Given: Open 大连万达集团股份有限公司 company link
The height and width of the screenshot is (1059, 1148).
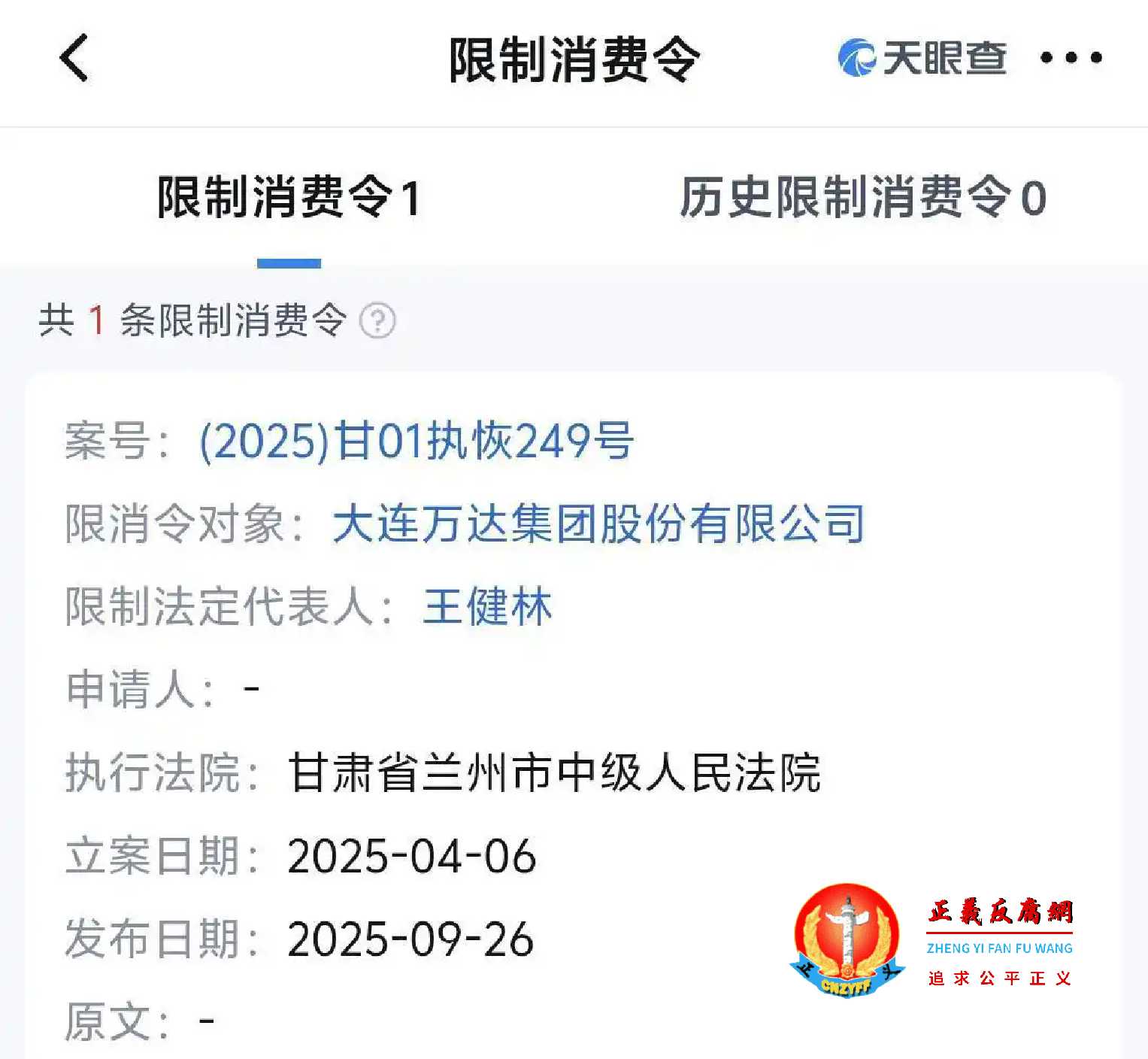Looking at the screenshot, I should click(598, 523).
